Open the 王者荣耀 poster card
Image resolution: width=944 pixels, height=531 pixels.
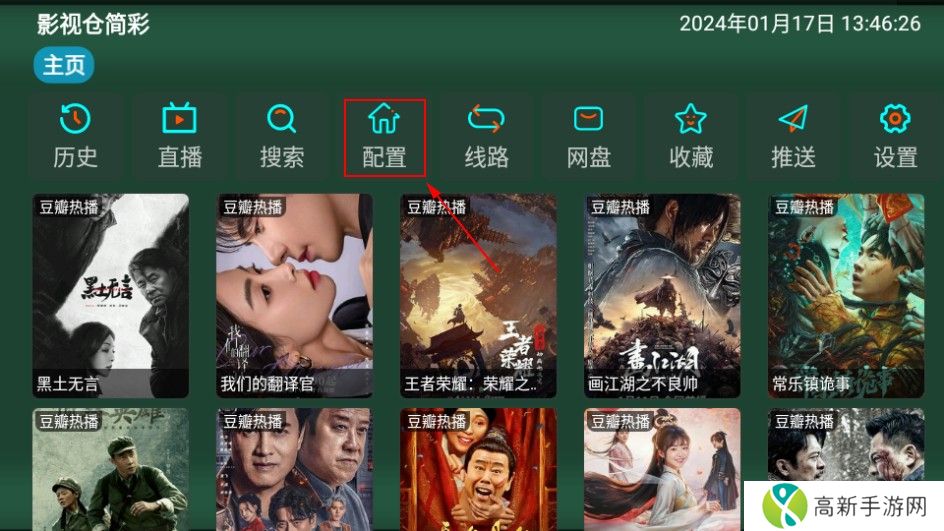pyautogui.click(x=479, y=295)
